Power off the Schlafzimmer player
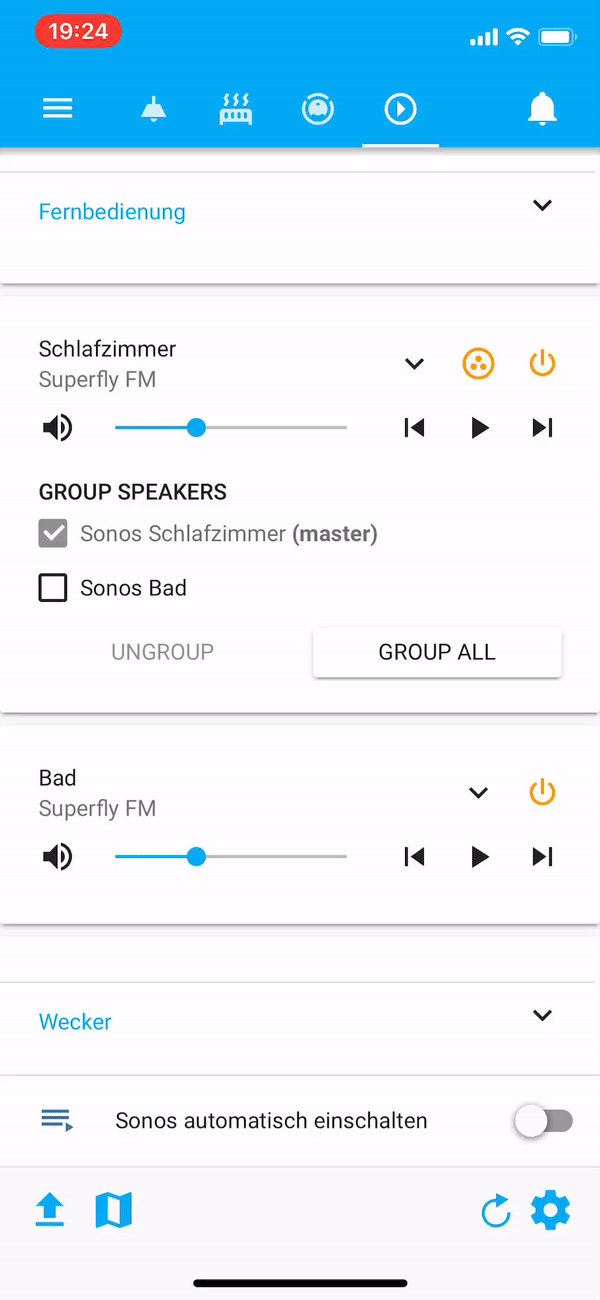600x1300 pixels. click(x=542, y=363)
